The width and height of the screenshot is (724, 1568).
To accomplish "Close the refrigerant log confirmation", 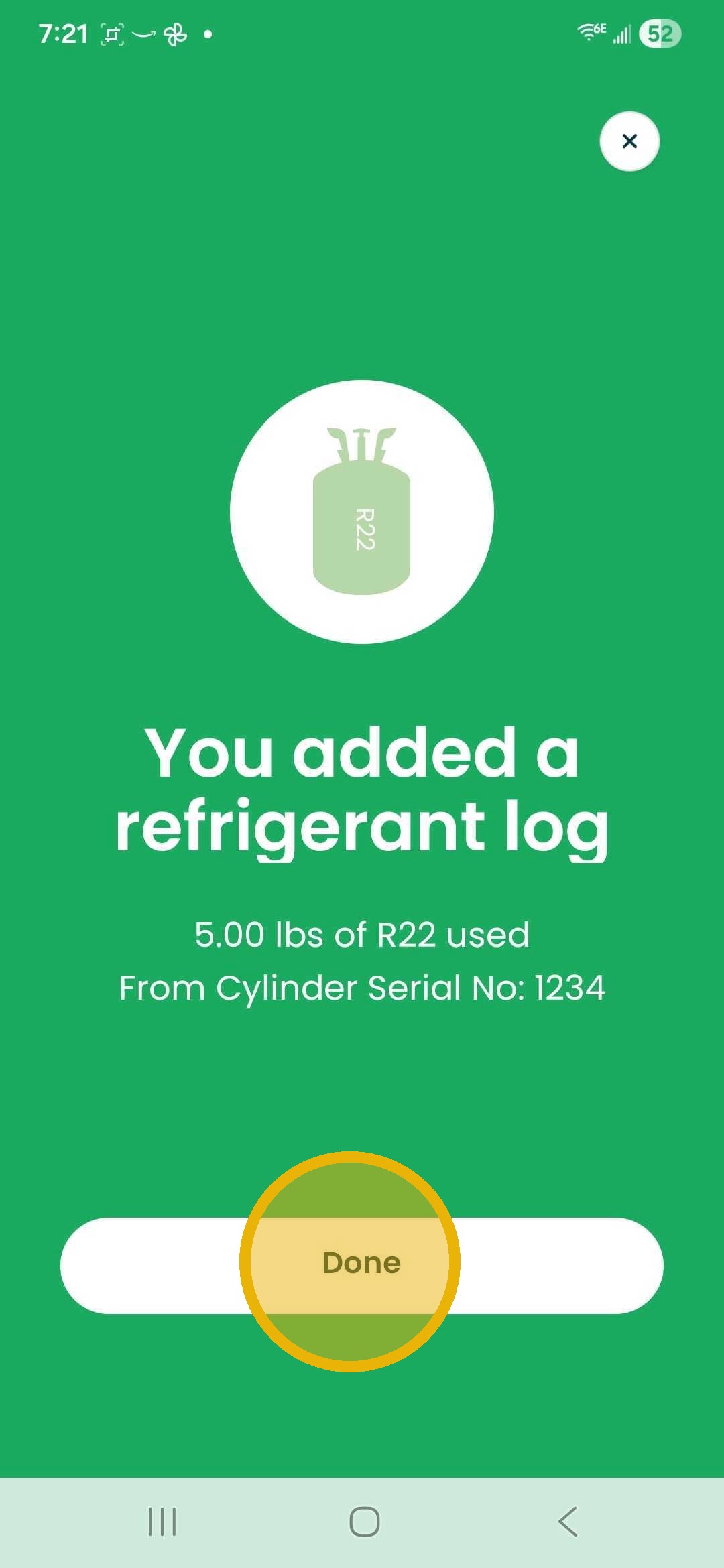I will pos(629,141).
